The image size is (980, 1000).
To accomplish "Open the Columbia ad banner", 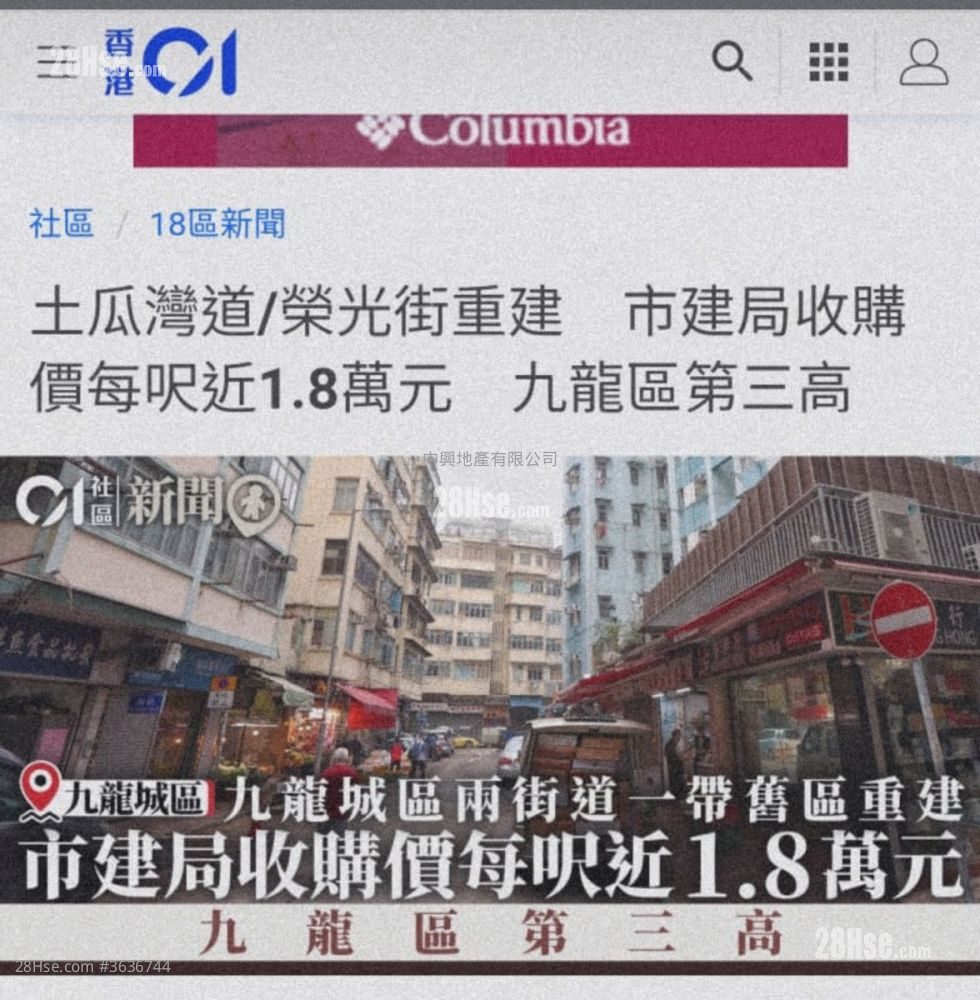I will (x=490, y=138).
